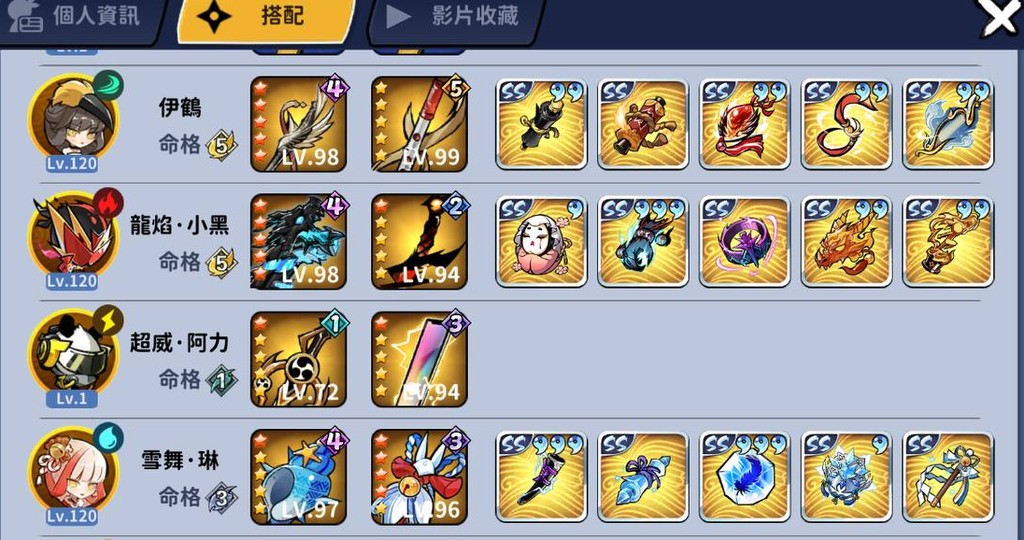This screenshot has height=540, width=1024.
Task: Close this panel with the X
Action: coord(999,18)
